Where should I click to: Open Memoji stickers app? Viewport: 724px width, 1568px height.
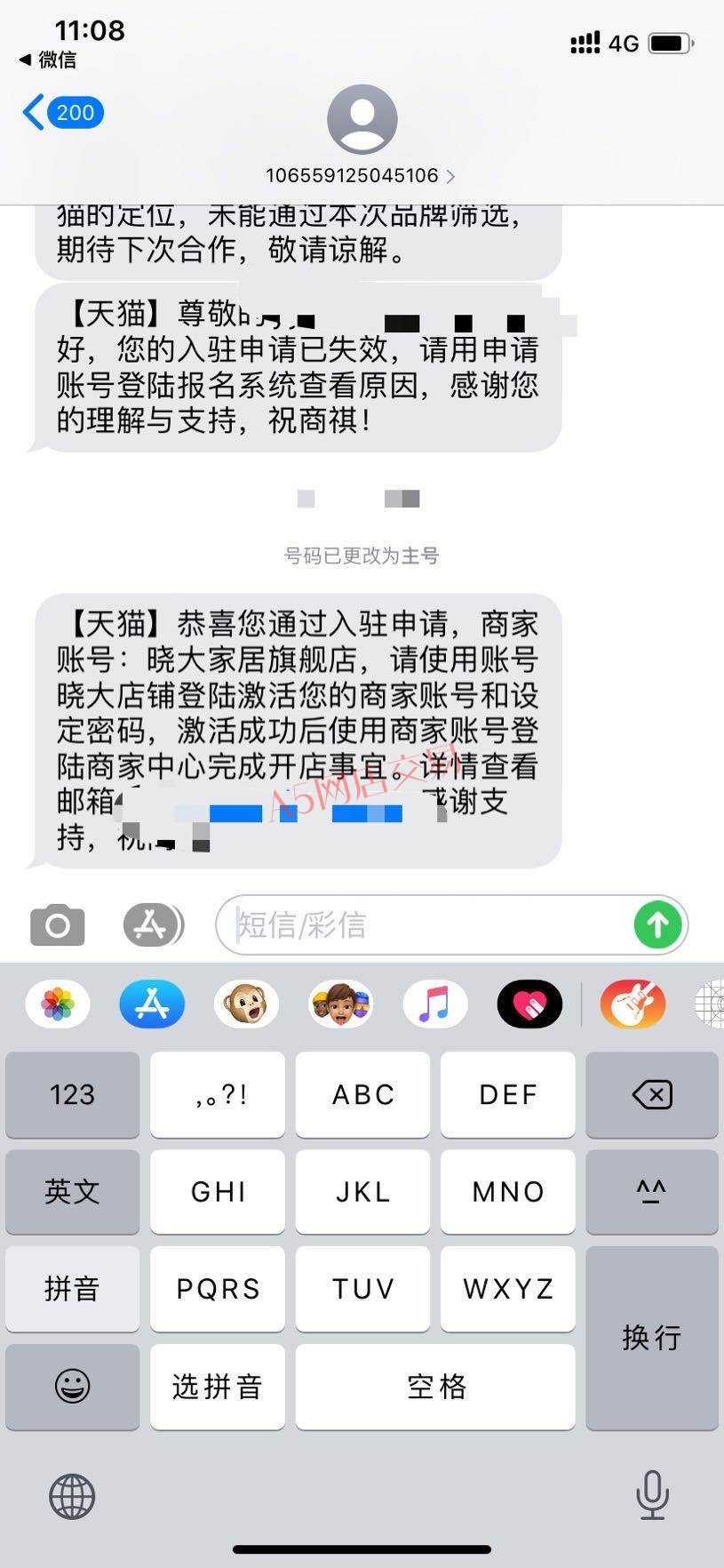point(341,1004)
